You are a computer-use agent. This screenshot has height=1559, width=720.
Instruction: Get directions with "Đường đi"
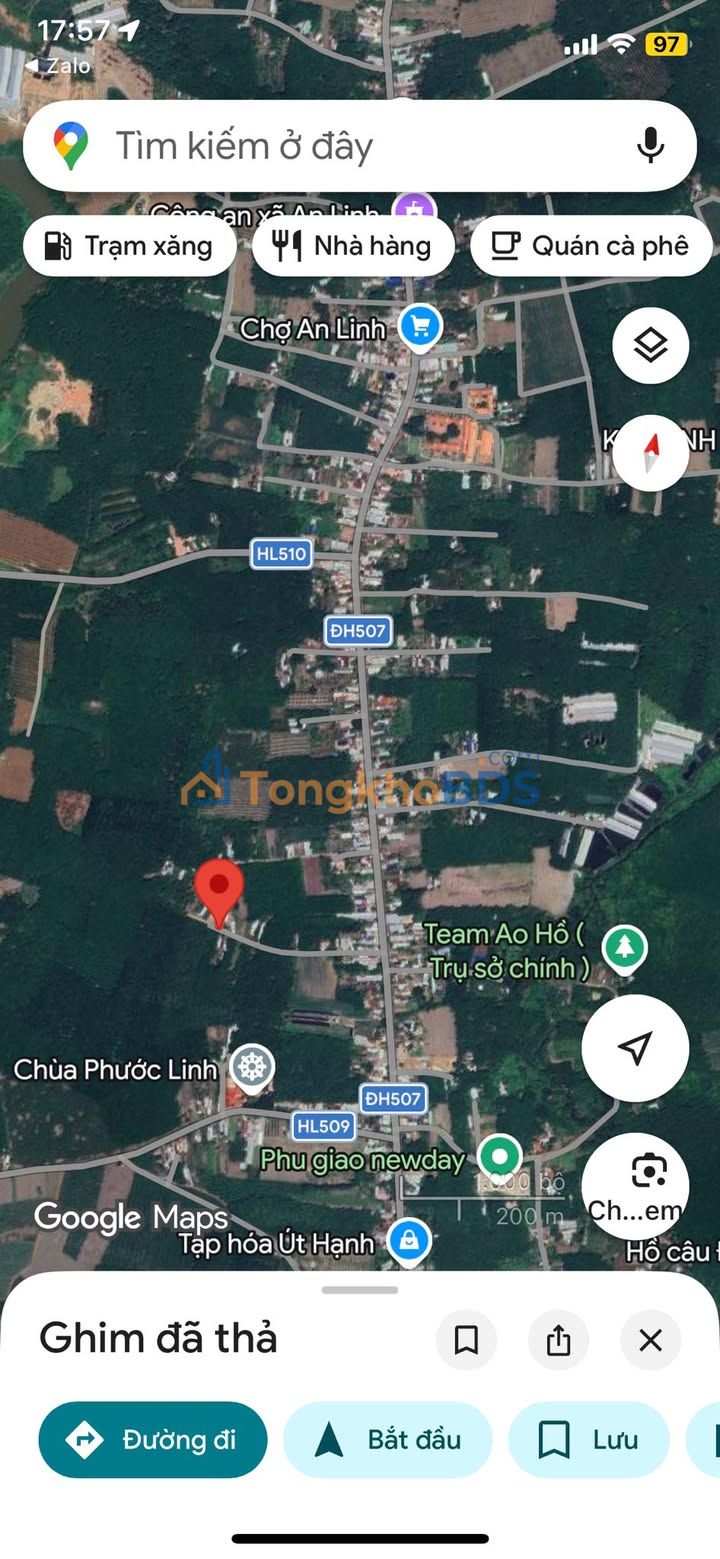pos(153,1440)
